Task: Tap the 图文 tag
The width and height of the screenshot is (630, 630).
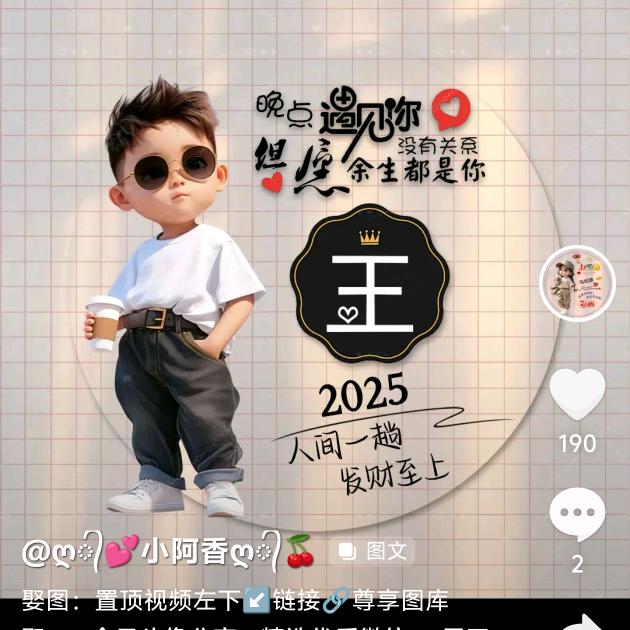Action: click(x=374, y=551)
